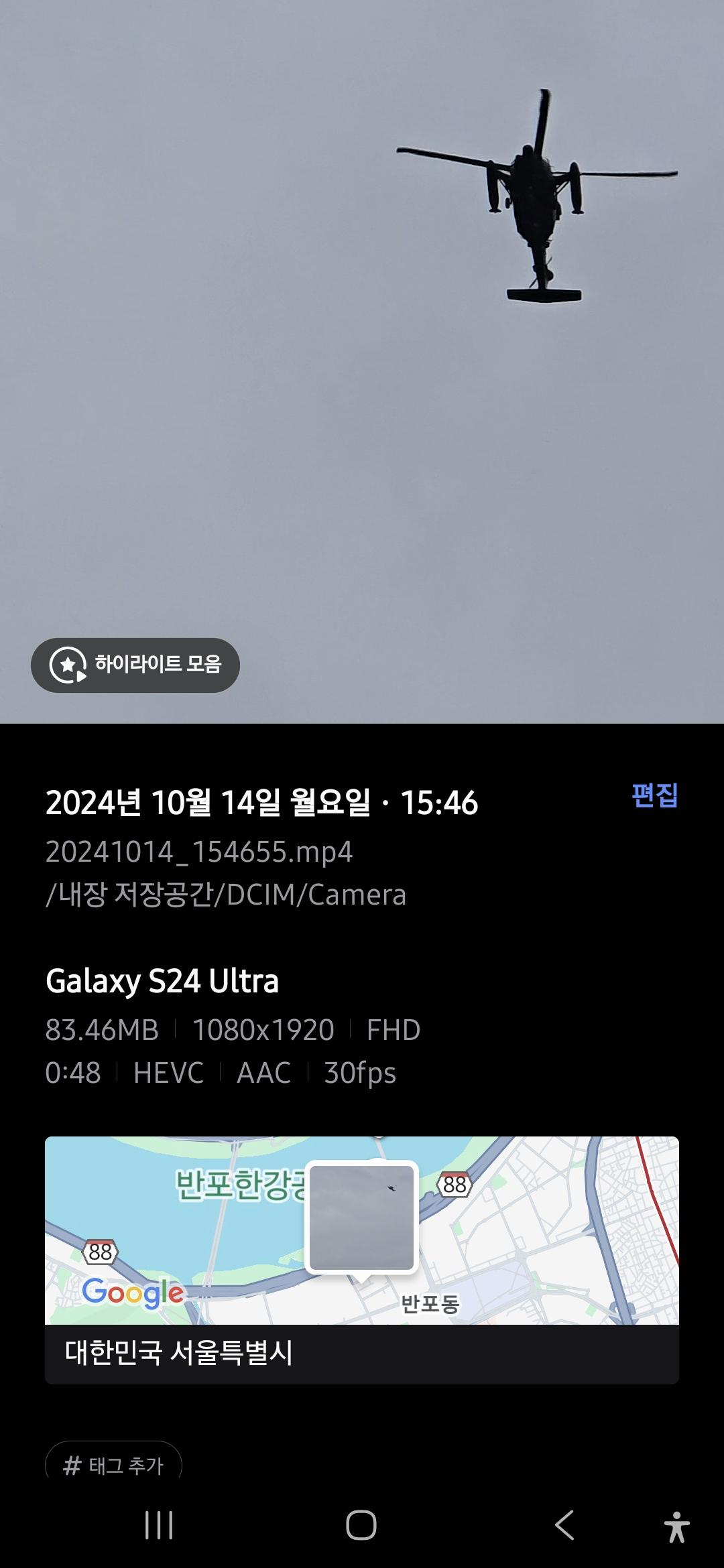
Task: Go to the home screen
Action: coord(361,1525)
